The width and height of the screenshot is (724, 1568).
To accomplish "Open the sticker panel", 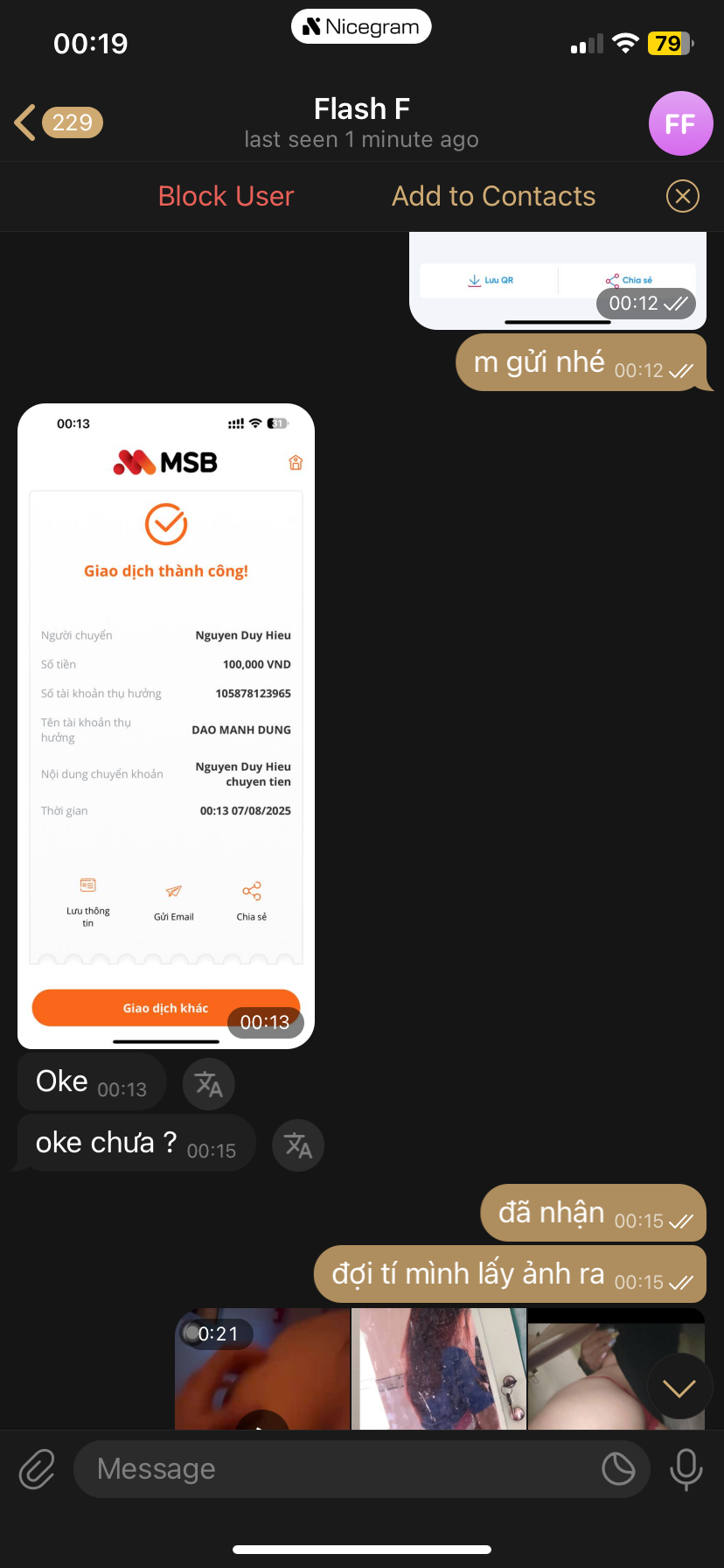I will (x=618, y=1469).
